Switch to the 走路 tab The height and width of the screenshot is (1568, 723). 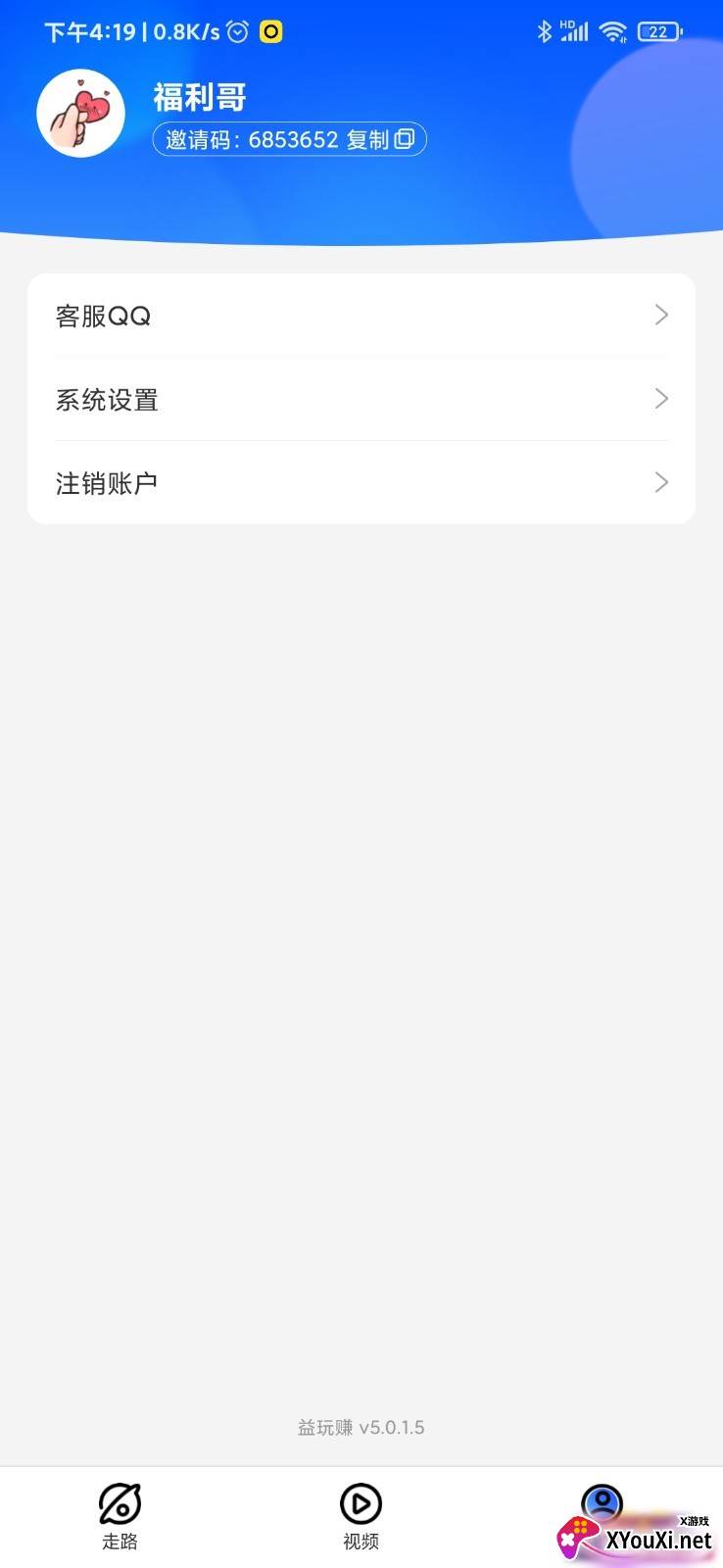(120, 1516)
